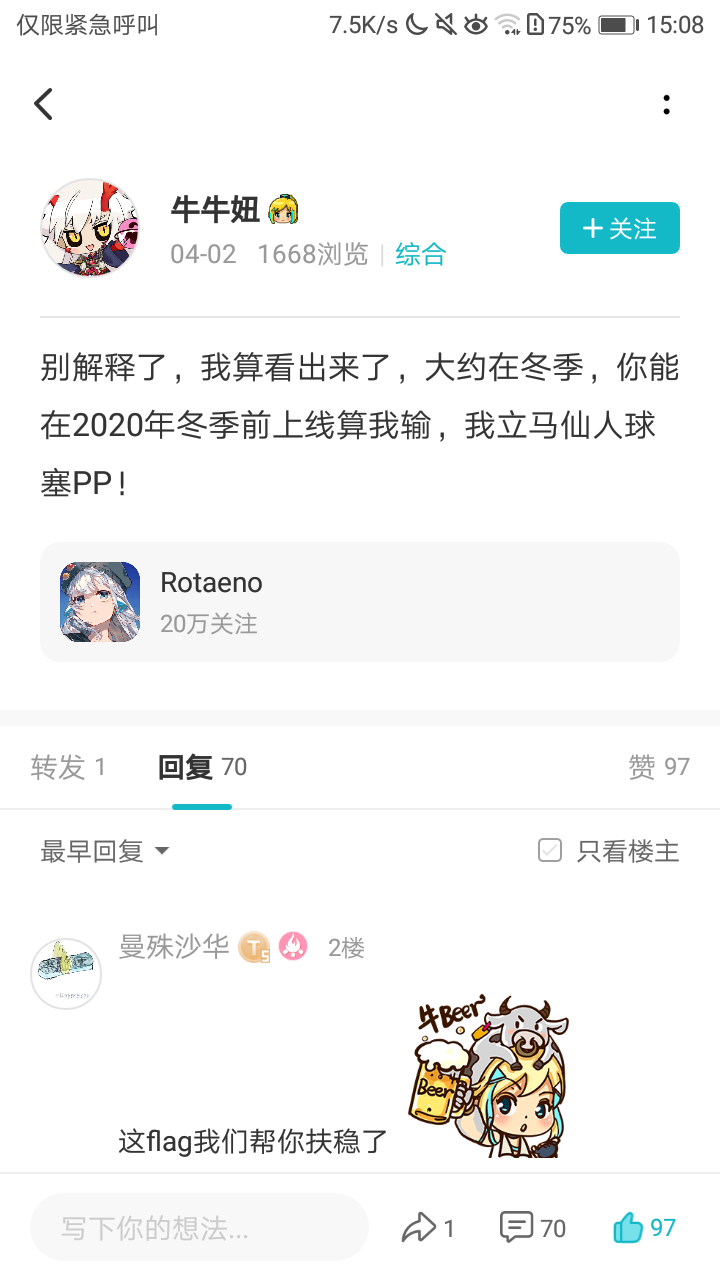Screen dimensions: 720x1280
Task: Open the three-dot overflow menu
Action: (x=666, y=104)
